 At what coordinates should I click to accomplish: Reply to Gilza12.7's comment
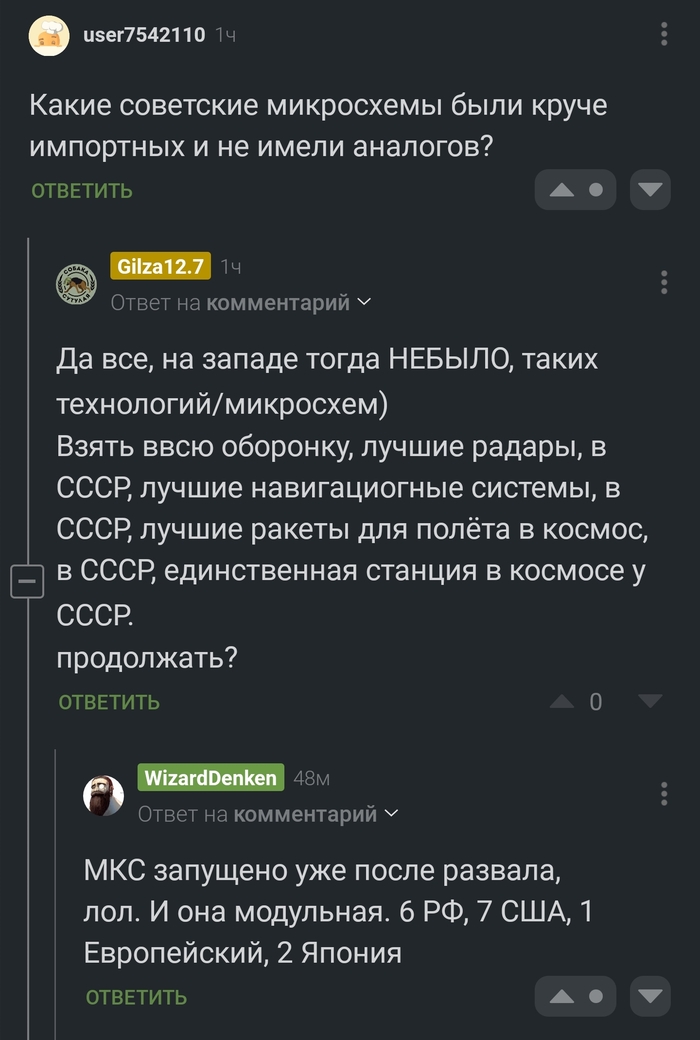tap(109, 702)
